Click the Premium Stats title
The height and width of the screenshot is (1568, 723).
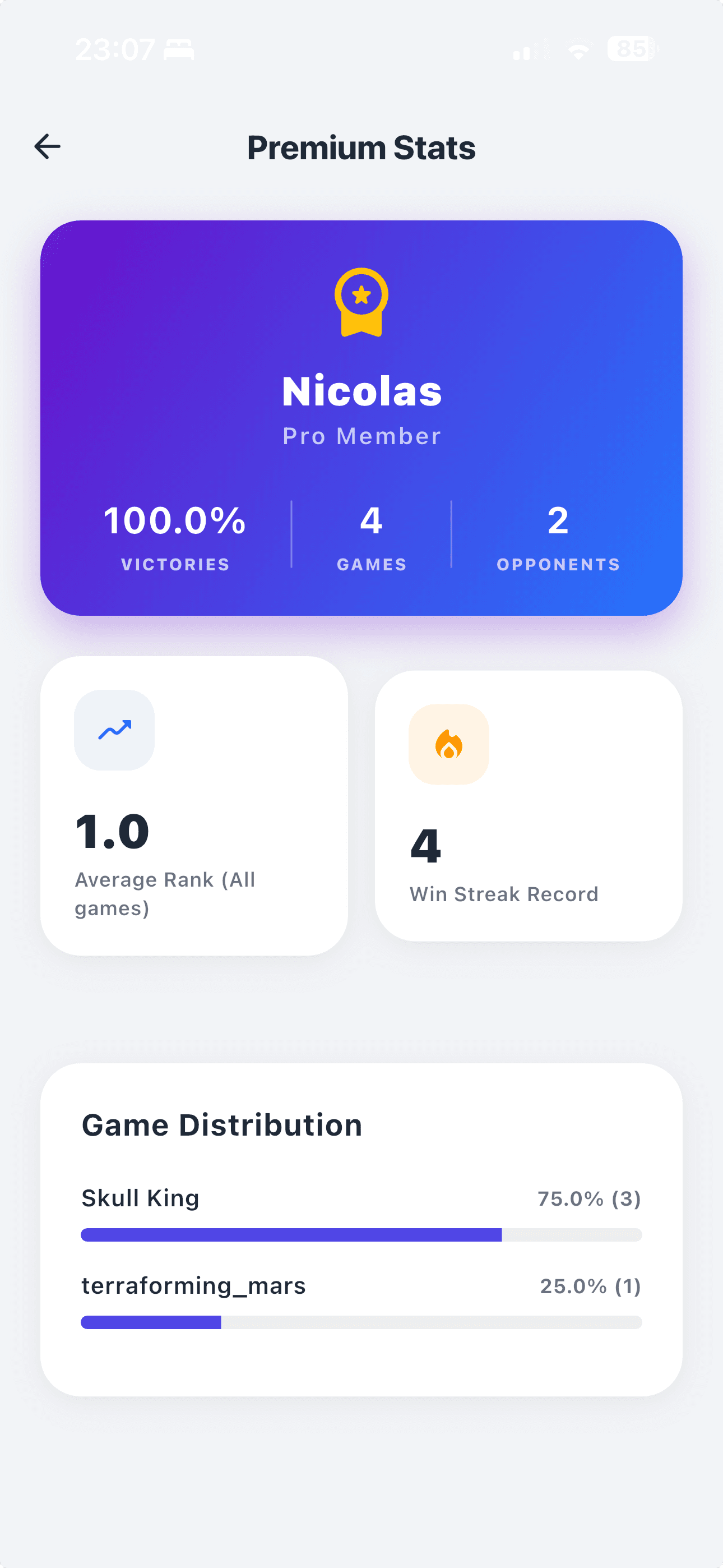tap(361, 147)
